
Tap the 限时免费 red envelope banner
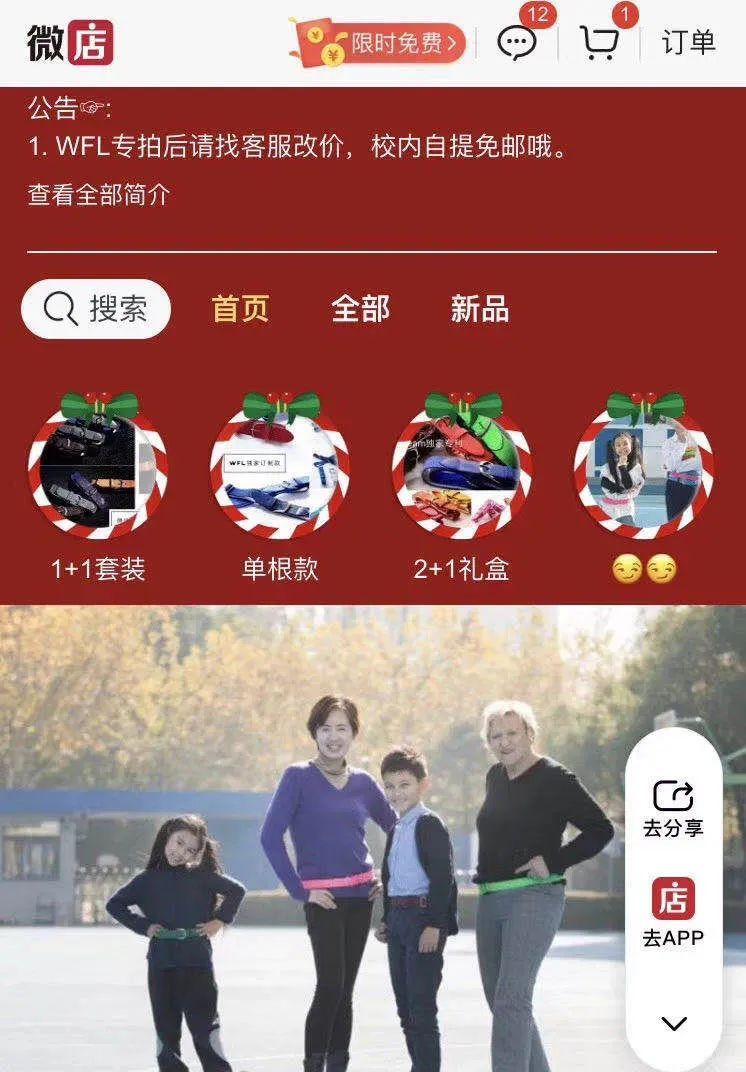(380, 42)
